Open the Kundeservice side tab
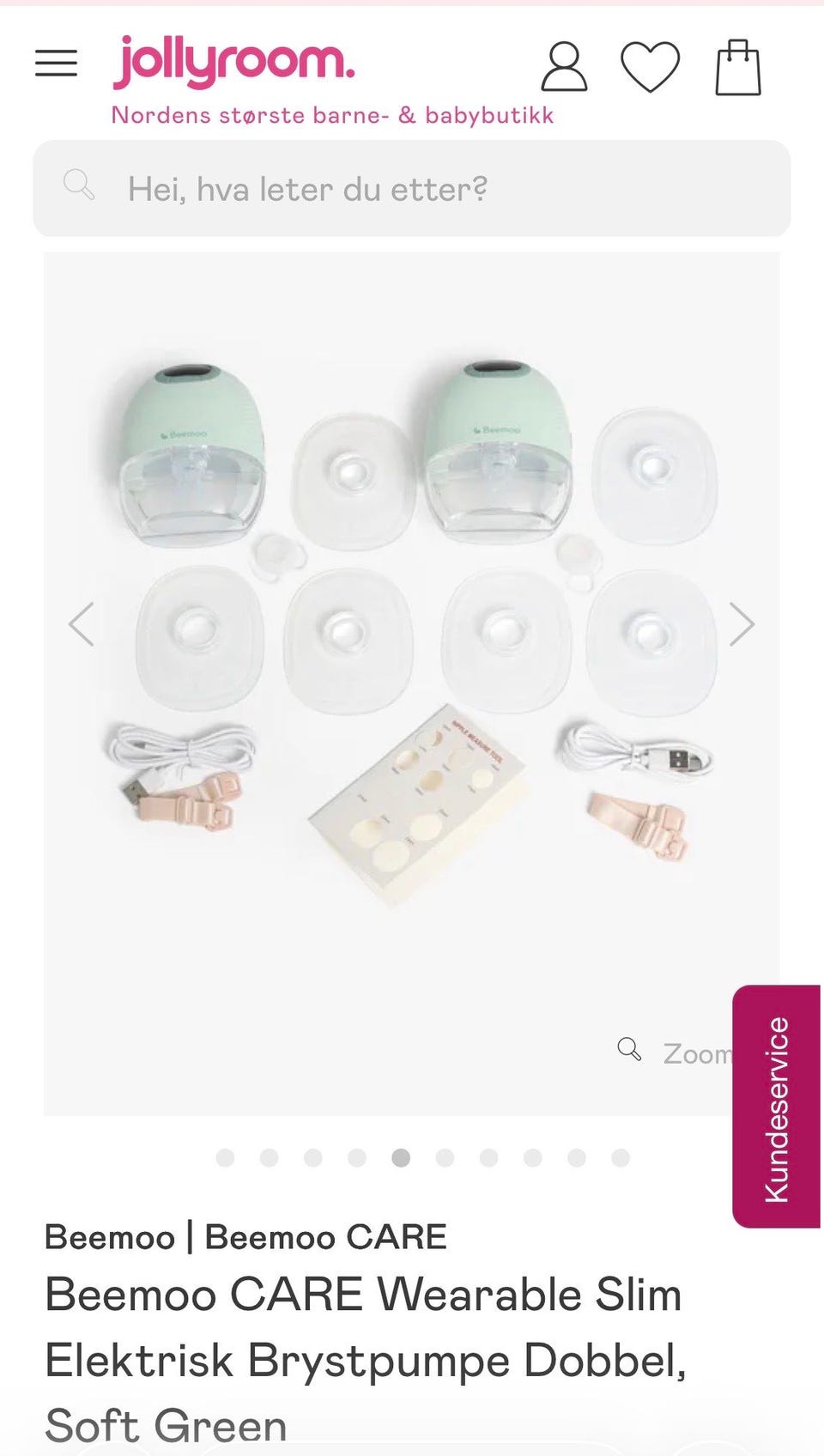This screenshot has width=824, height=1456. pyautogui.click(x=776, y=1107)
